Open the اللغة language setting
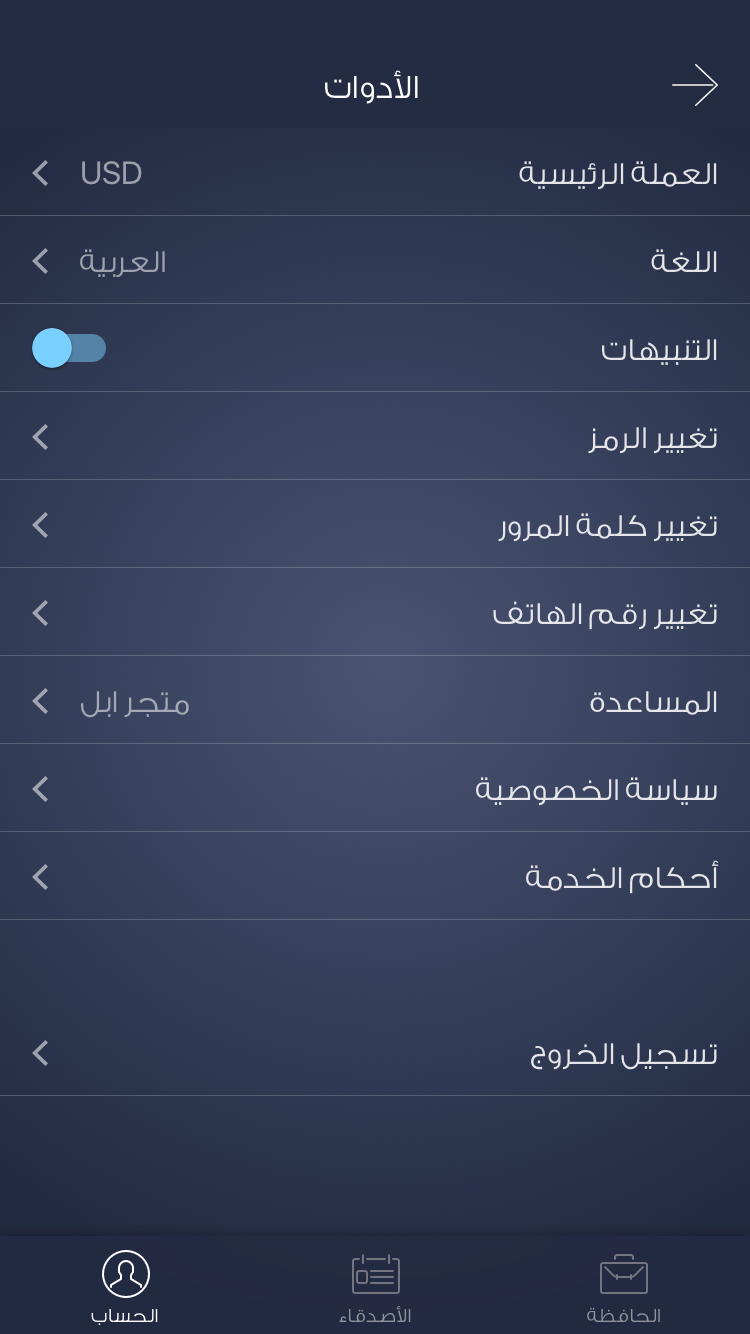Image resolution: width=750 pixels, height=1334 pixels. (x=375, y=261)
